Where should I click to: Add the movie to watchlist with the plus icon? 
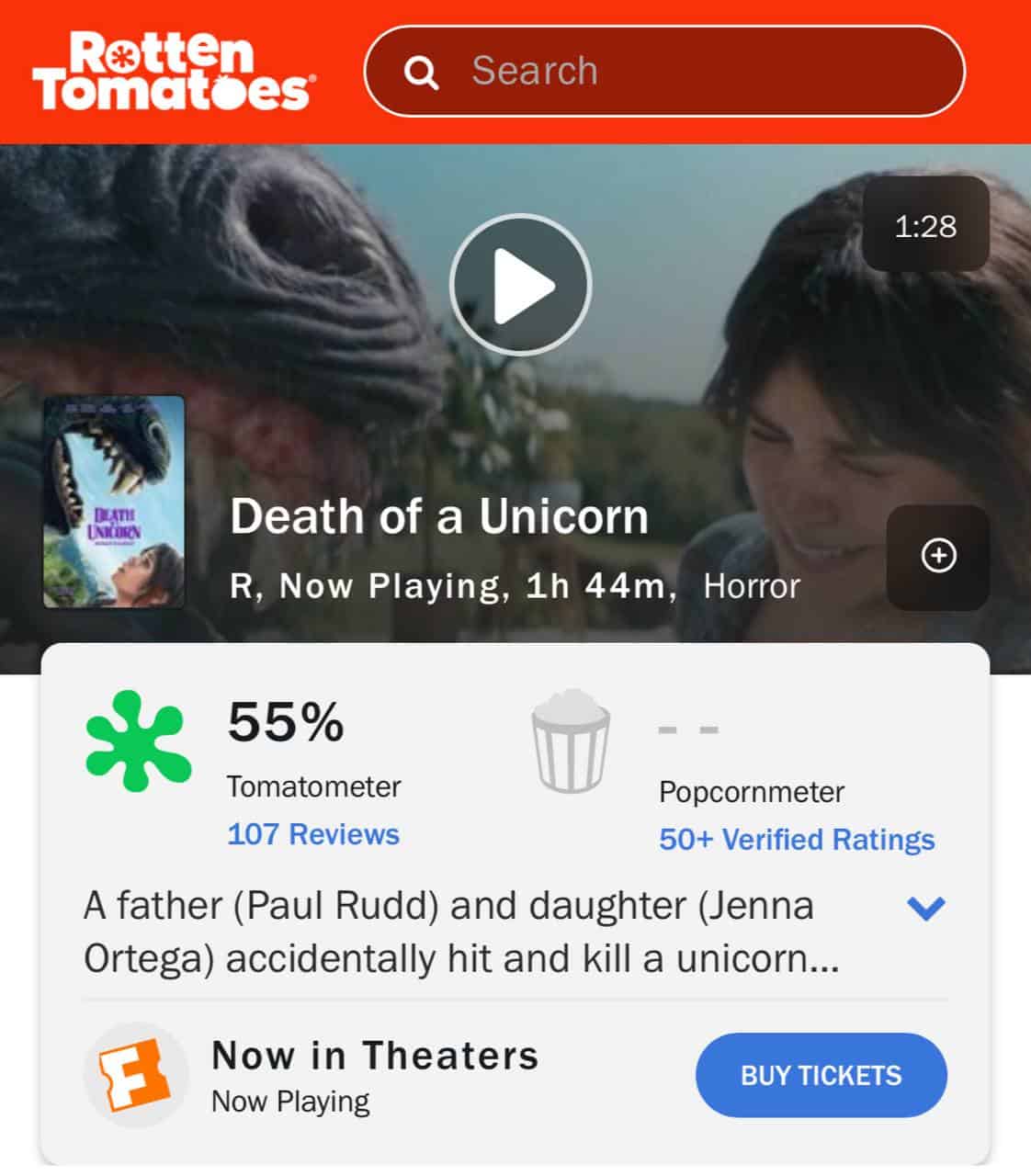[x=938, y=556]
